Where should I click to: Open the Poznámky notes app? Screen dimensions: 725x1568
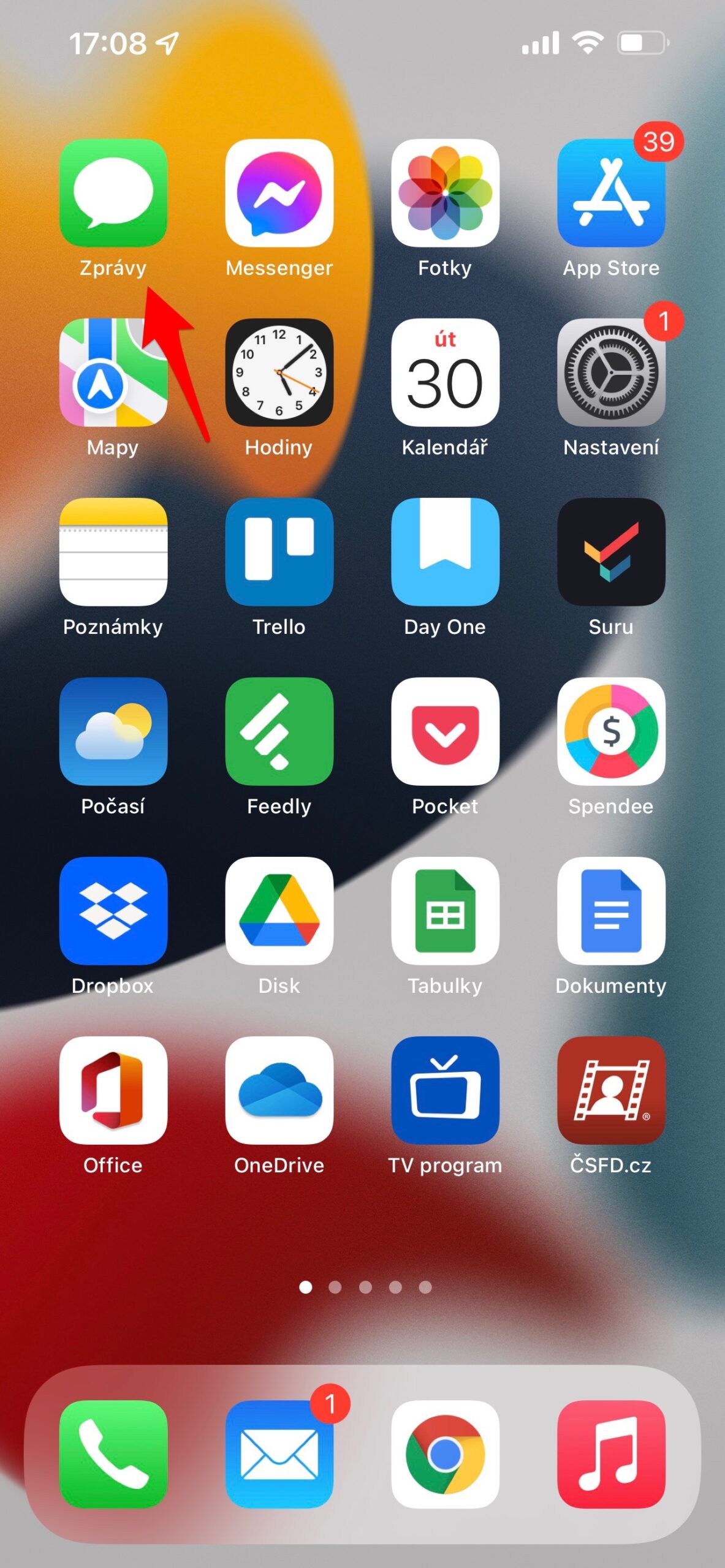113,552
